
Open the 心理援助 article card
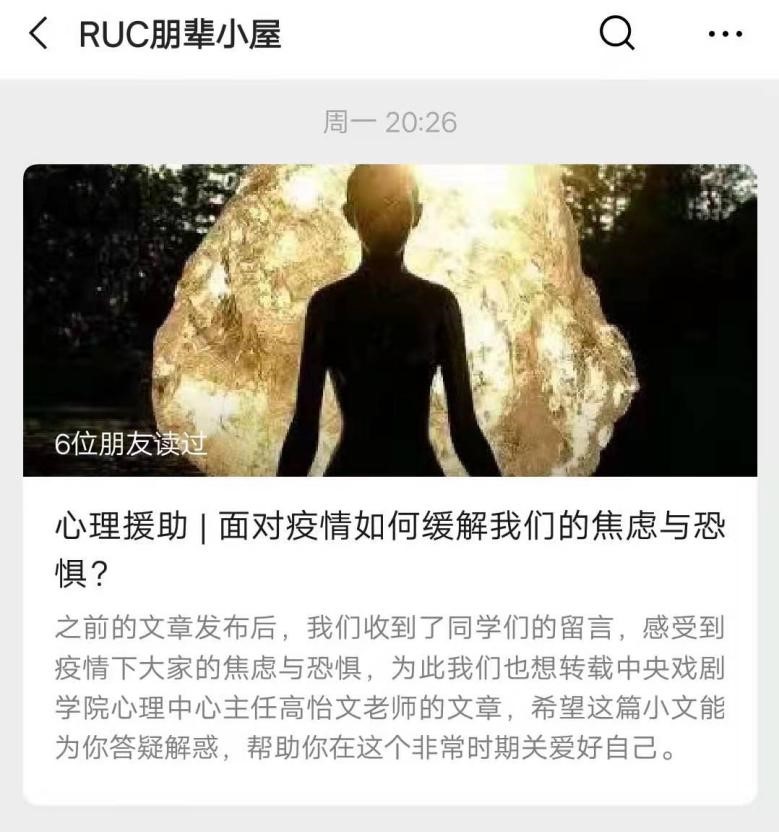(389, 540)
